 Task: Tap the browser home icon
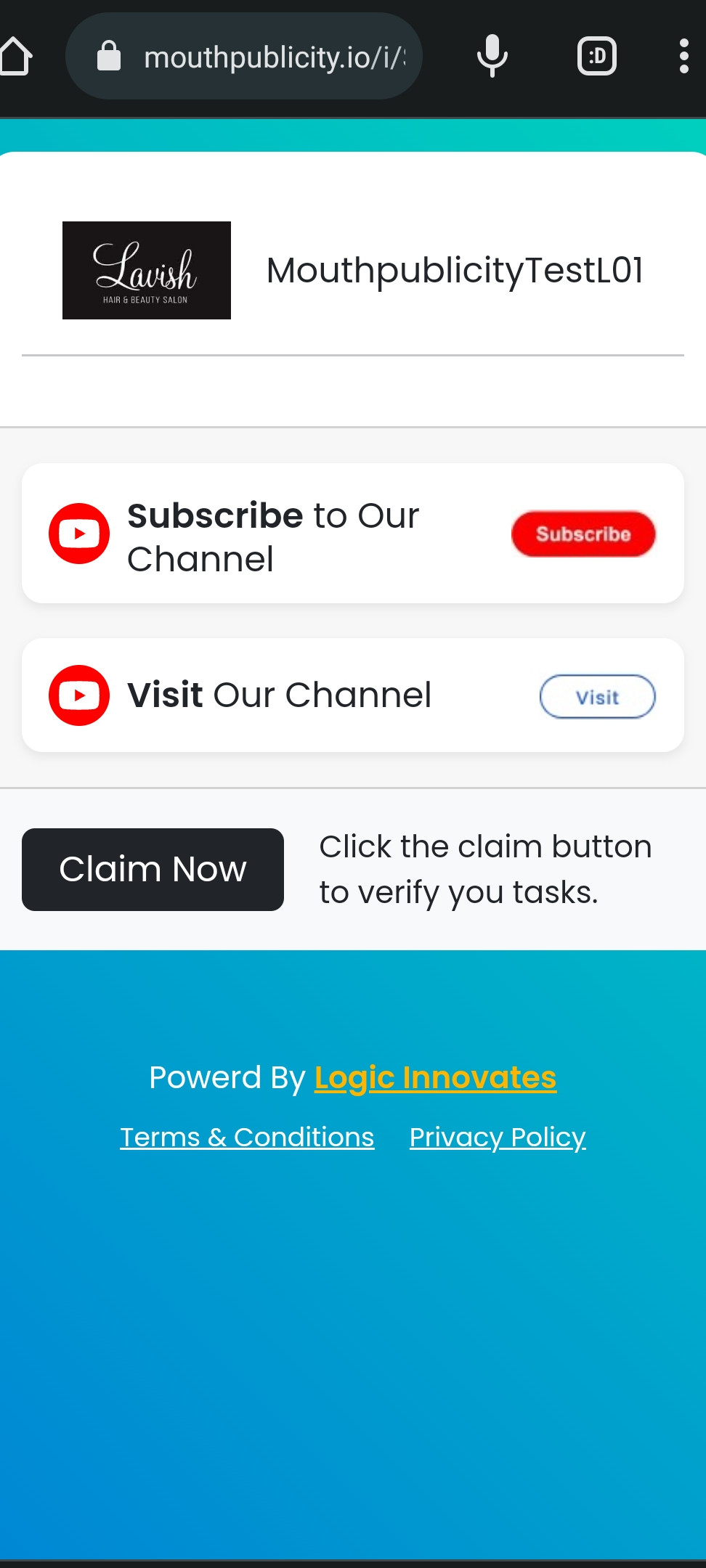point(15,57)
